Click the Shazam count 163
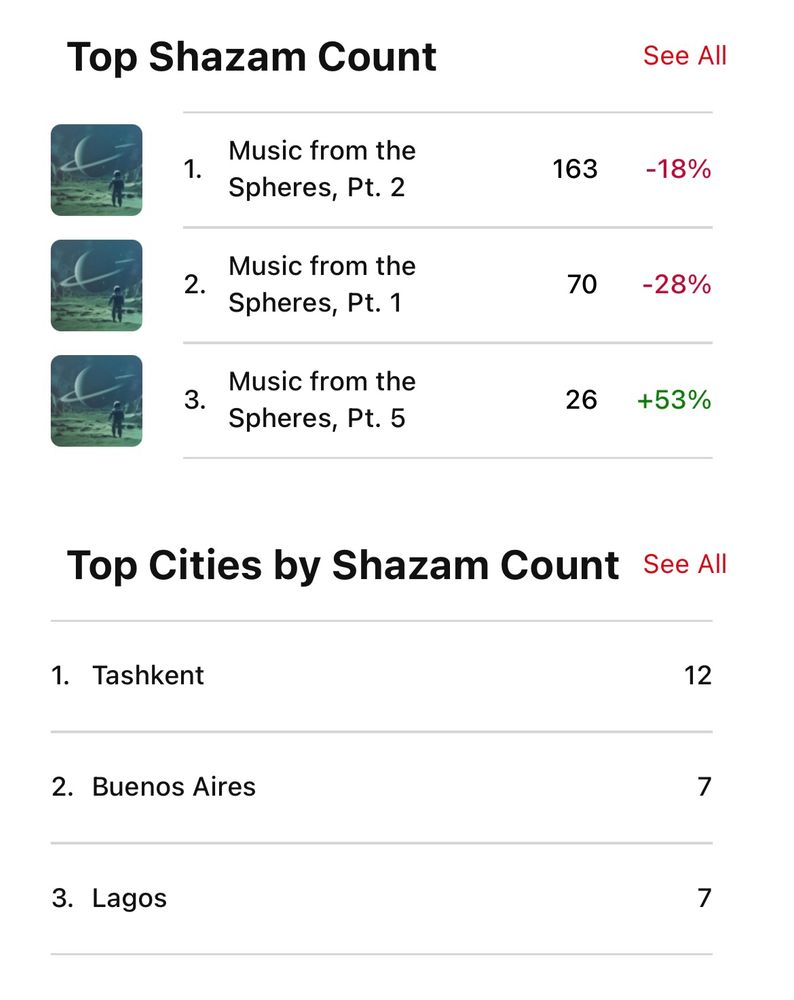Image resolution: width=794 pixels, height=1000 pixels. point(575,169)
